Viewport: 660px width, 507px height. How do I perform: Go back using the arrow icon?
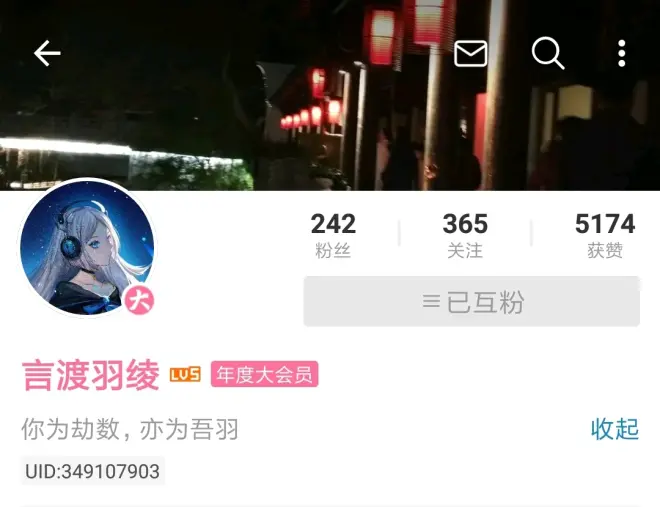point(47,53)
